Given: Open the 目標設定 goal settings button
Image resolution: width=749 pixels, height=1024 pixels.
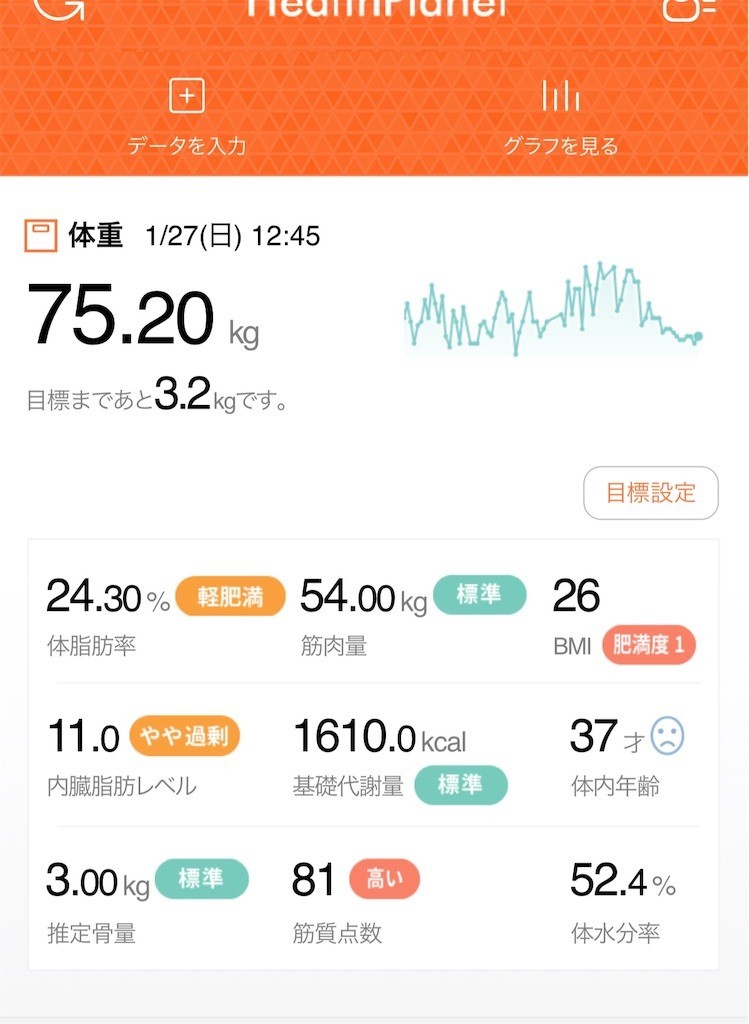Looking at the screenshot, I should coord(650,492).
